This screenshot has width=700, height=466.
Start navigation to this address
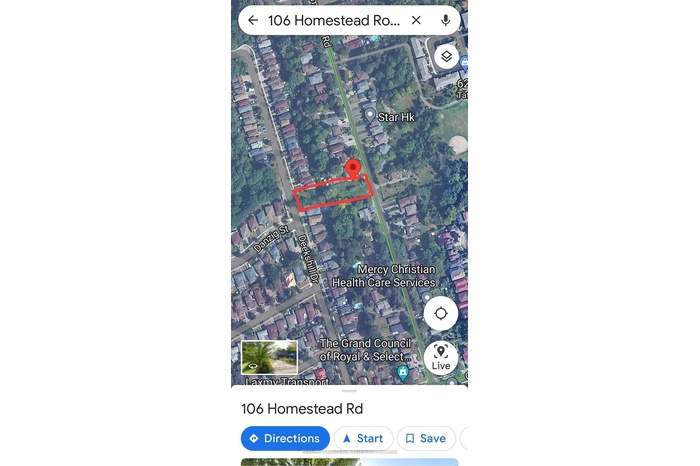click(363, 438)
